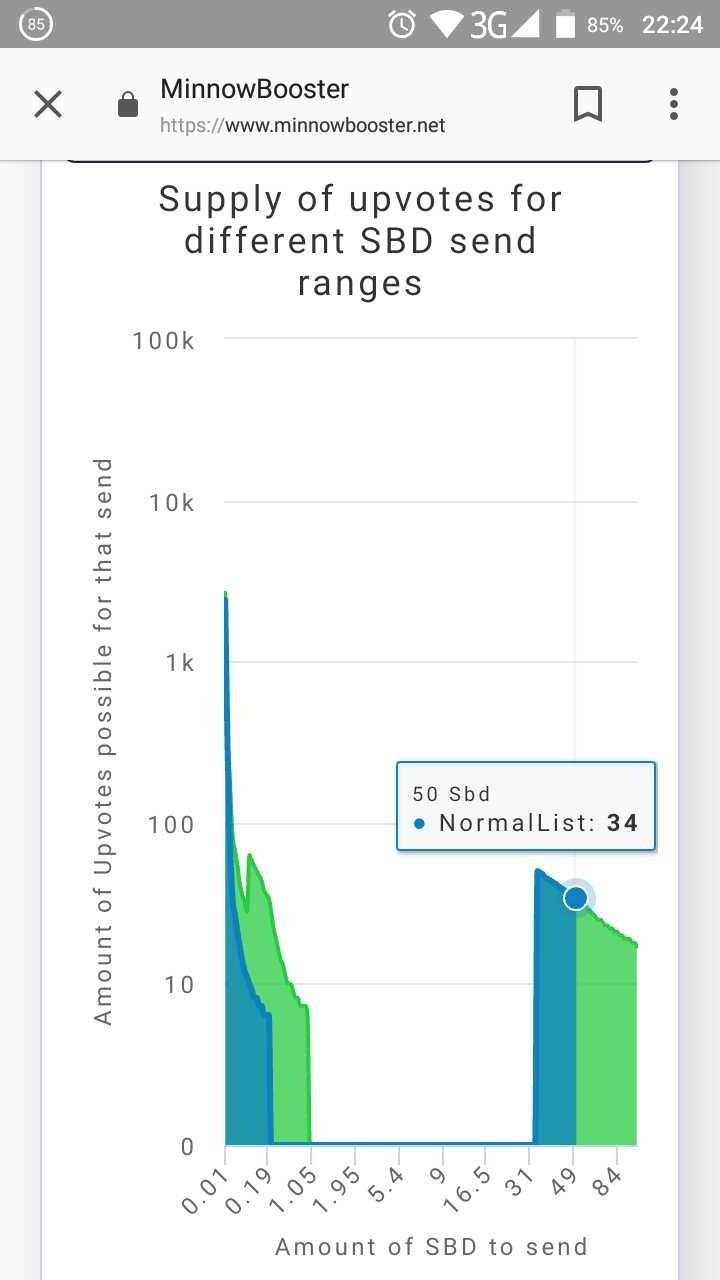Close the MinnowBooster custom tab
Viewport: 720px width, 1280px height.
(48, 104)
